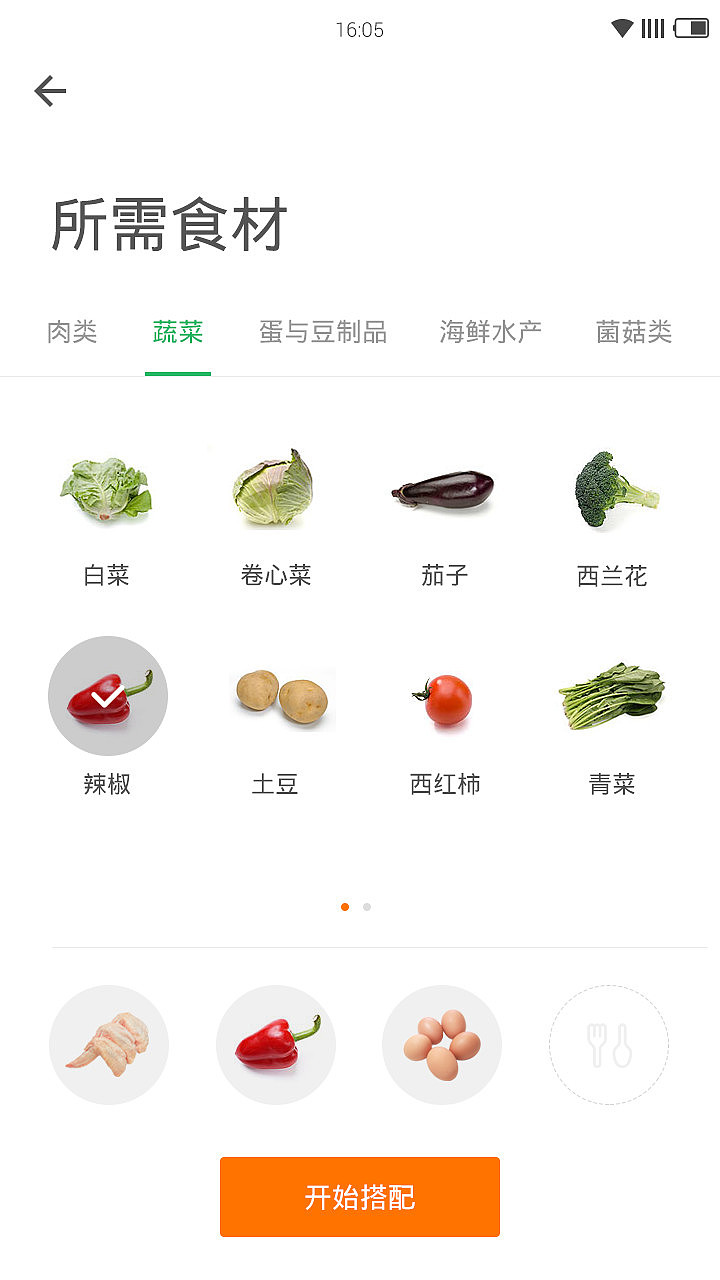
Task: Switch to the 肉类 (meat) tab
Action: 72,332
